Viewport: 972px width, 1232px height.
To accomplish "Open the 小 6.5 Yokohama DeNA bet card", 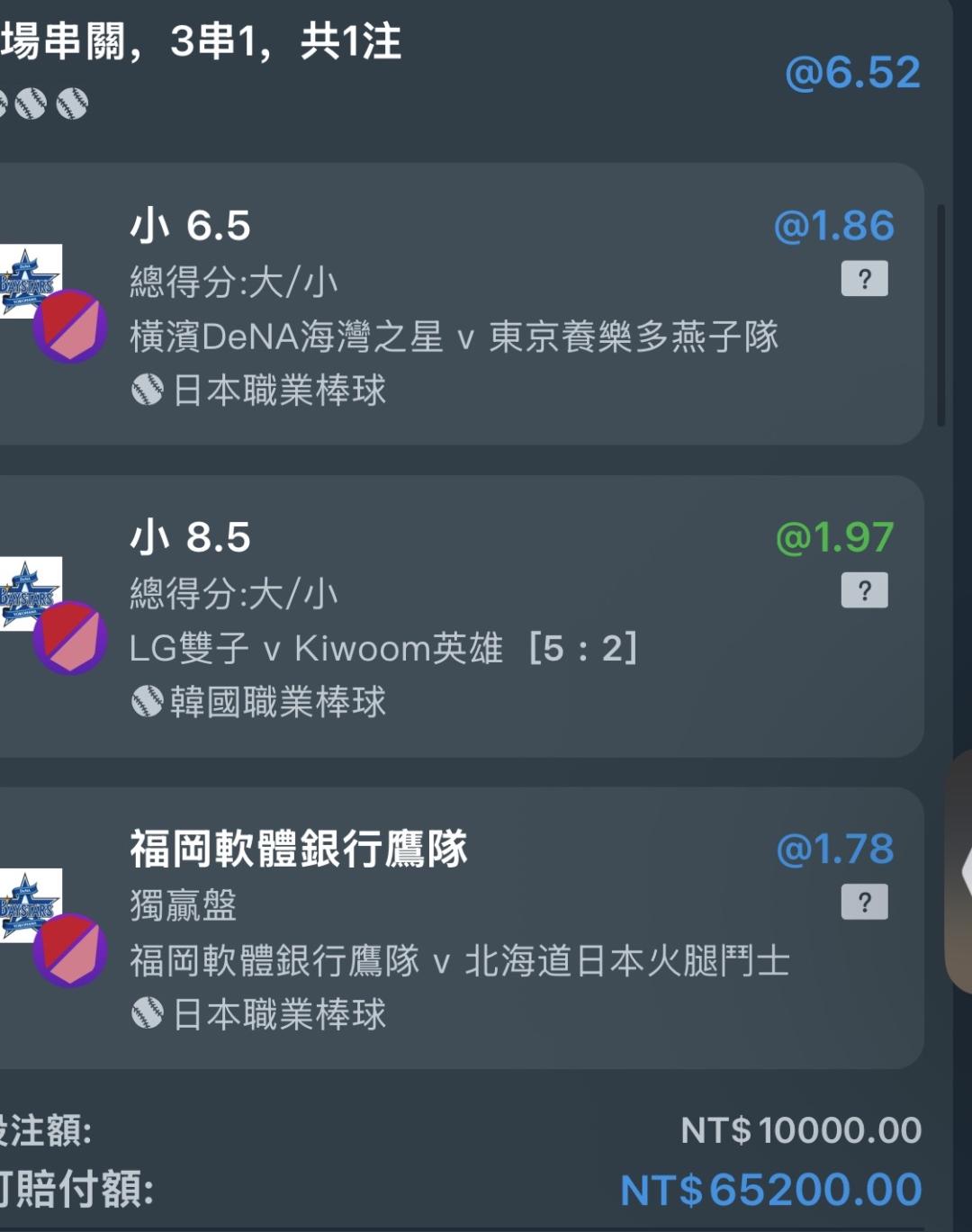I will coord(462,304).
